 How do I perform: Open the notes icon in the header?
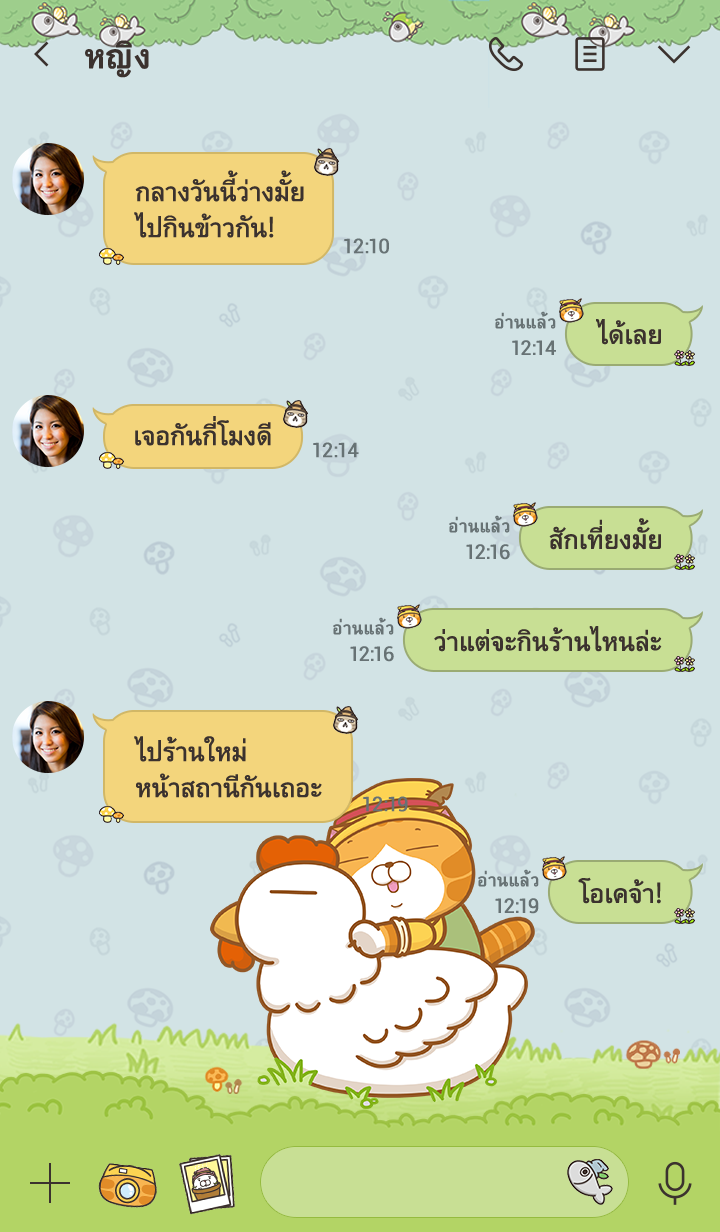(590, 54)
